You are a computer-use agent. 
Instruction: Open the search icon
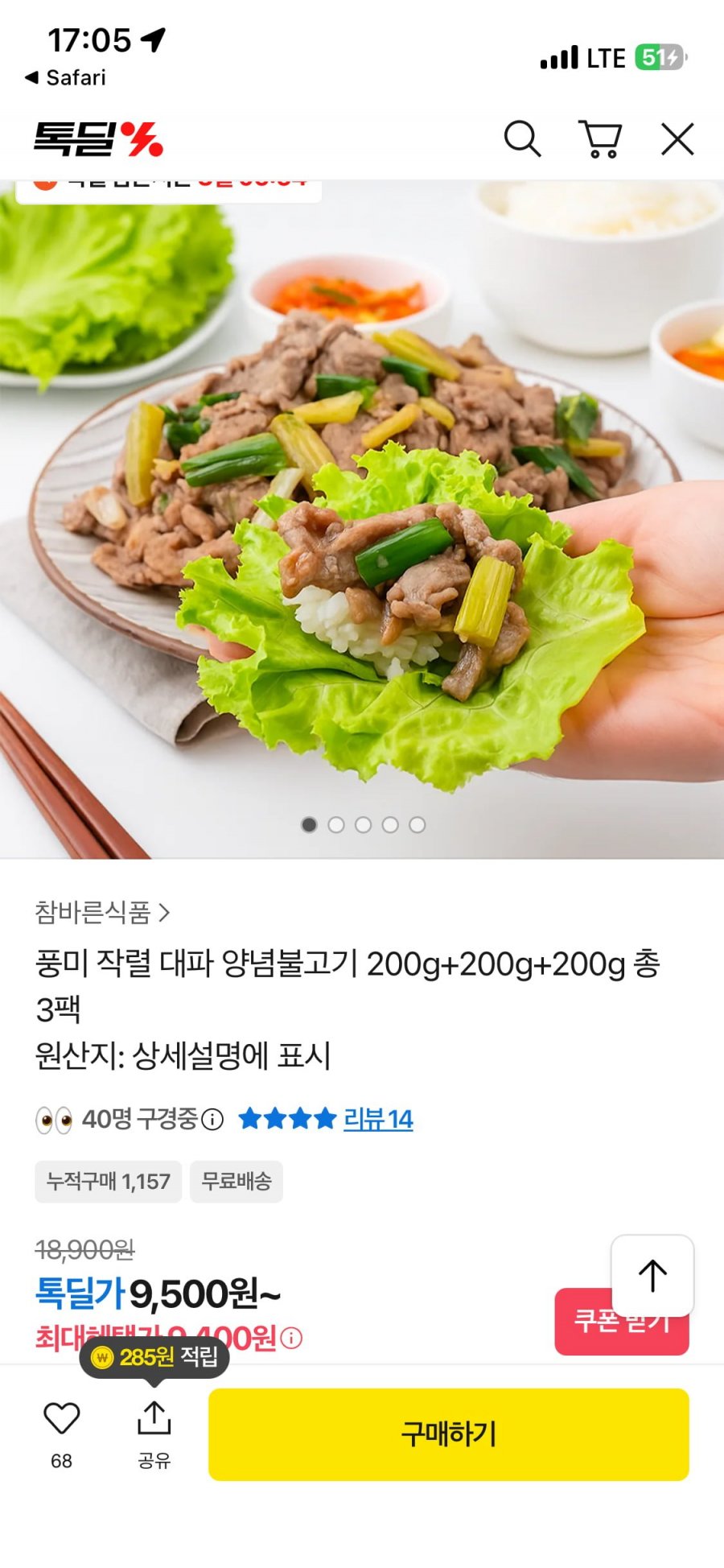pyautogui.click(x=524, y=138)
